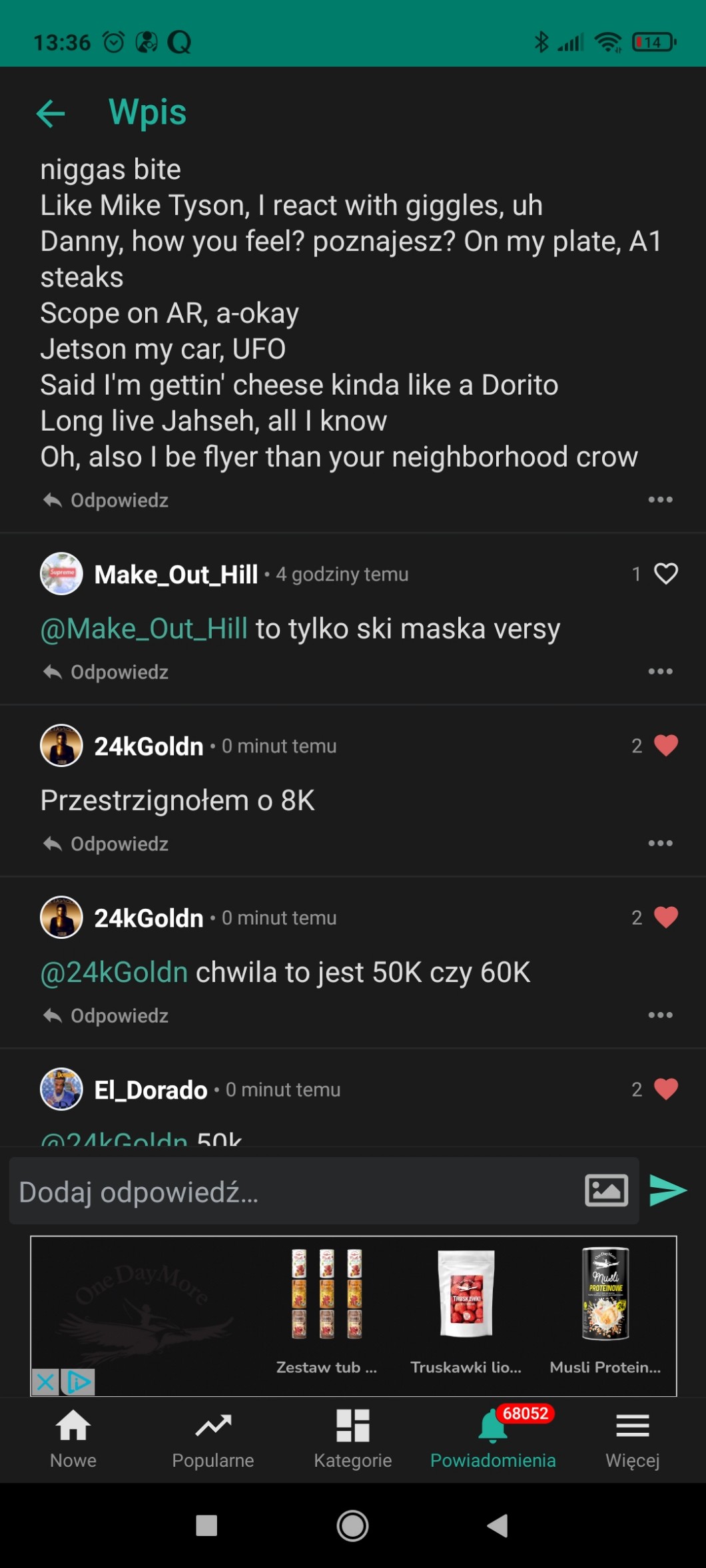Open the @Make_Out_Hill mention link
The width and height of the screenshot is (706, 1568).
(x=144, y=629)
